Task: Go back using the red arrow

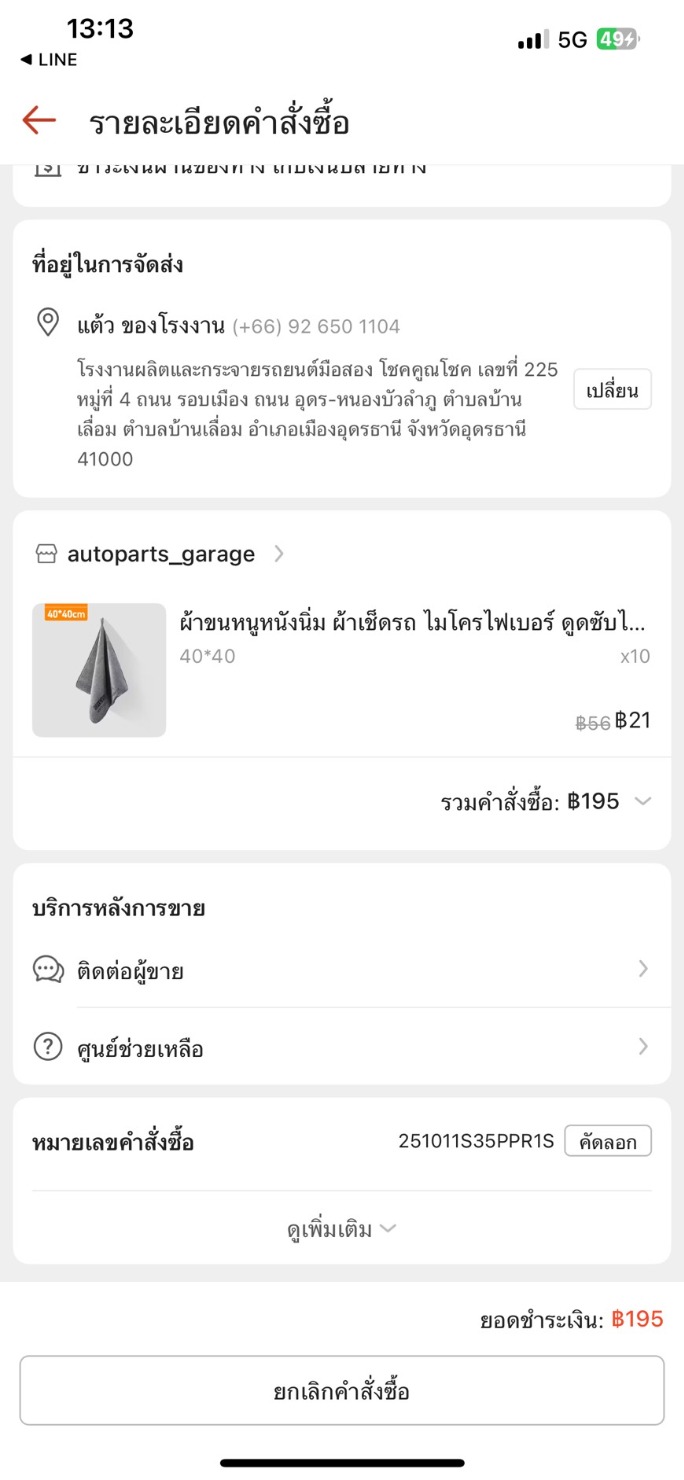Action: tap(39, 121)
